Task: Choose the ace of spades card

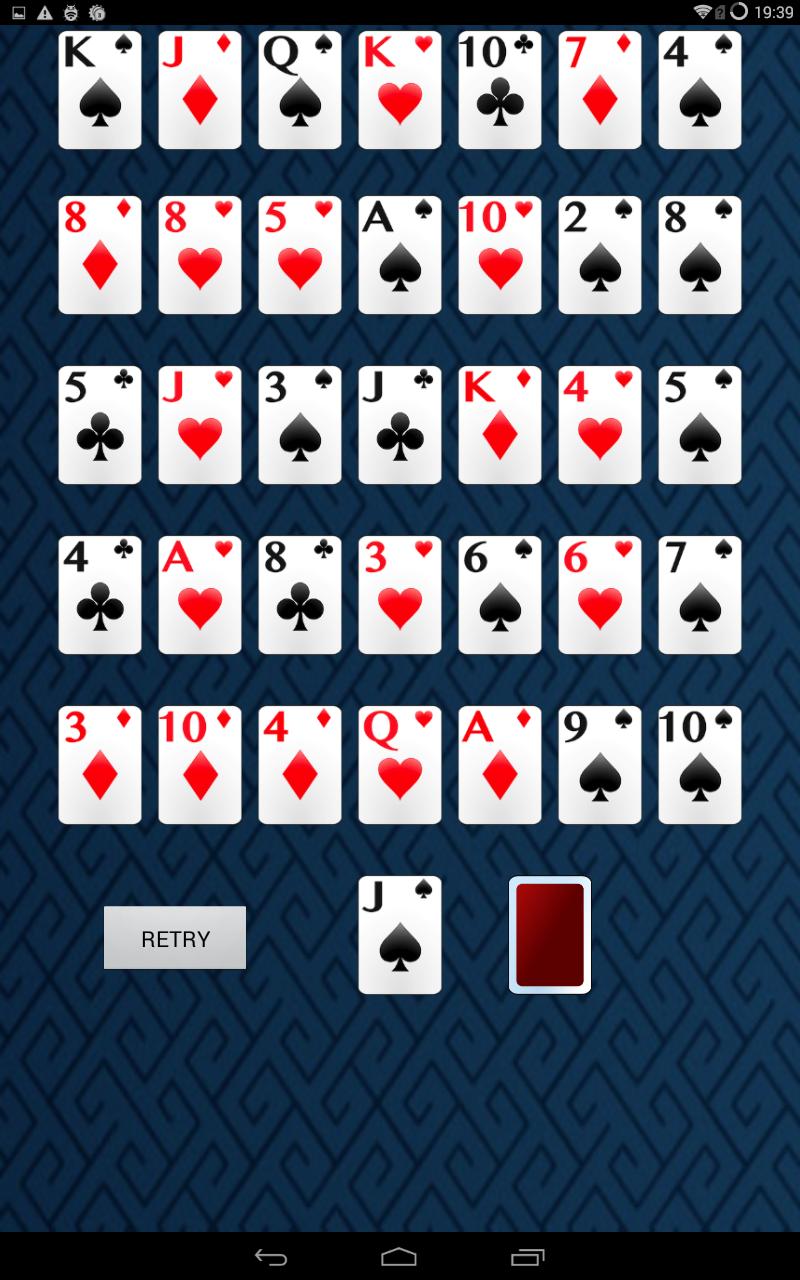Action: (400, 255)
